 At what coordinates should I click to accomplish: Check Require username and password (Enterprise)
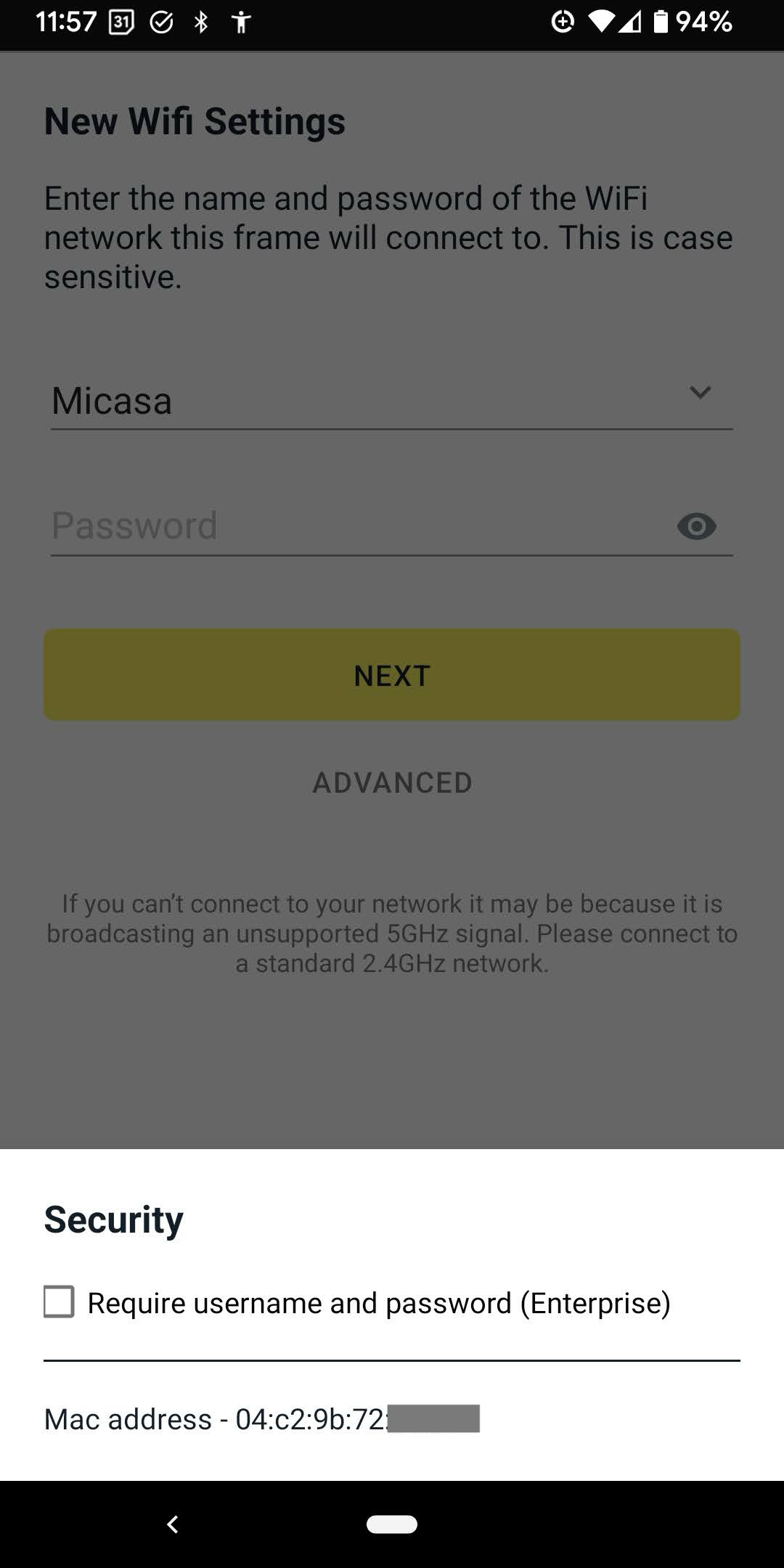[60, 1302]
